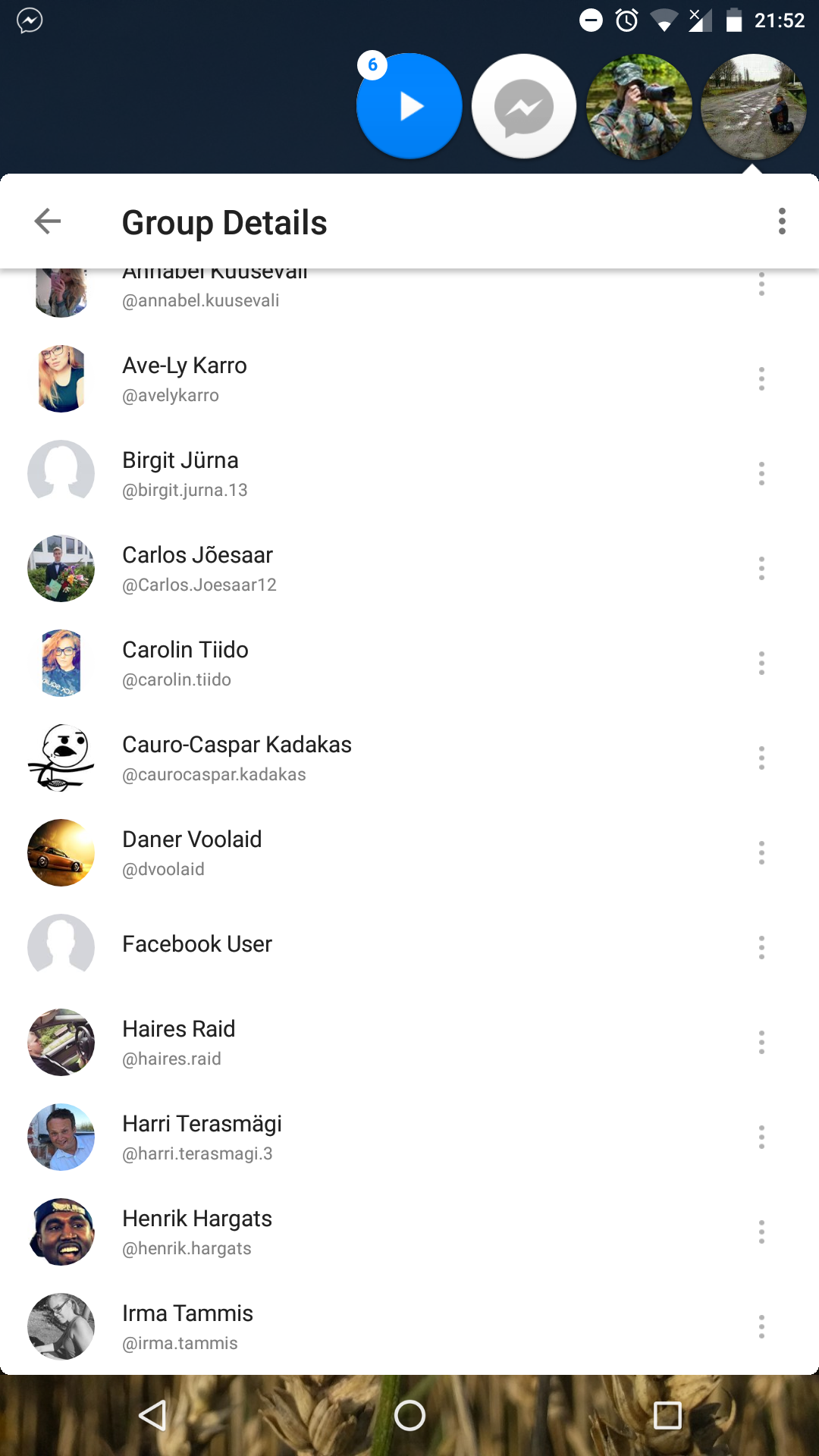
Task: Open options for Harri Terasmägi
Action: point(761,1137)
